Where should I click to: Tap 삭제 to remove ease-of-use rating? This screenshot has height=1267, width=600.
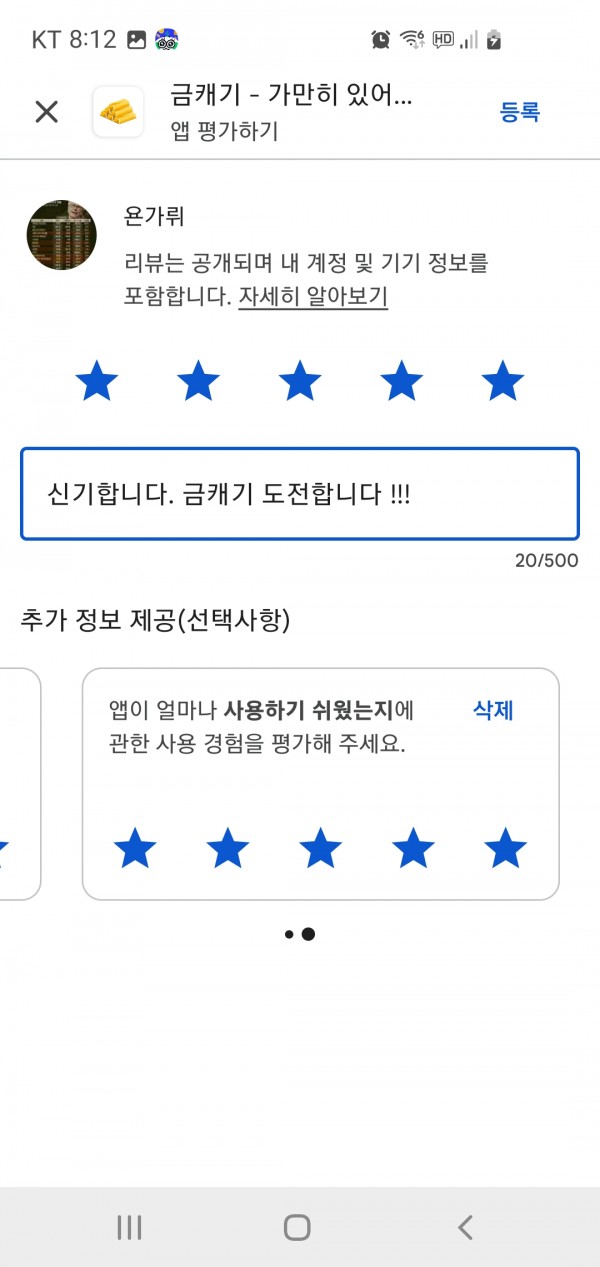click(493, 710)
